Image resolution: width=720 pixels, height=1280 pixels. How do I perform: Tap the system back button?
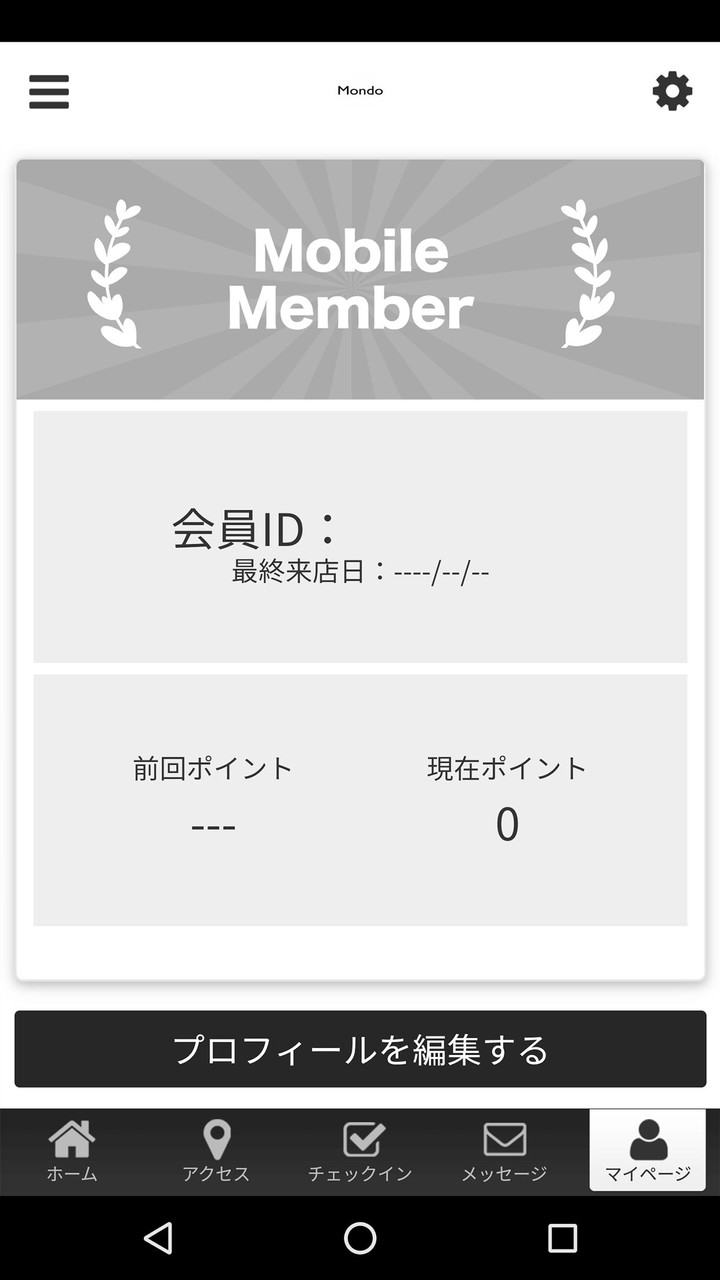coord(158,1238)
